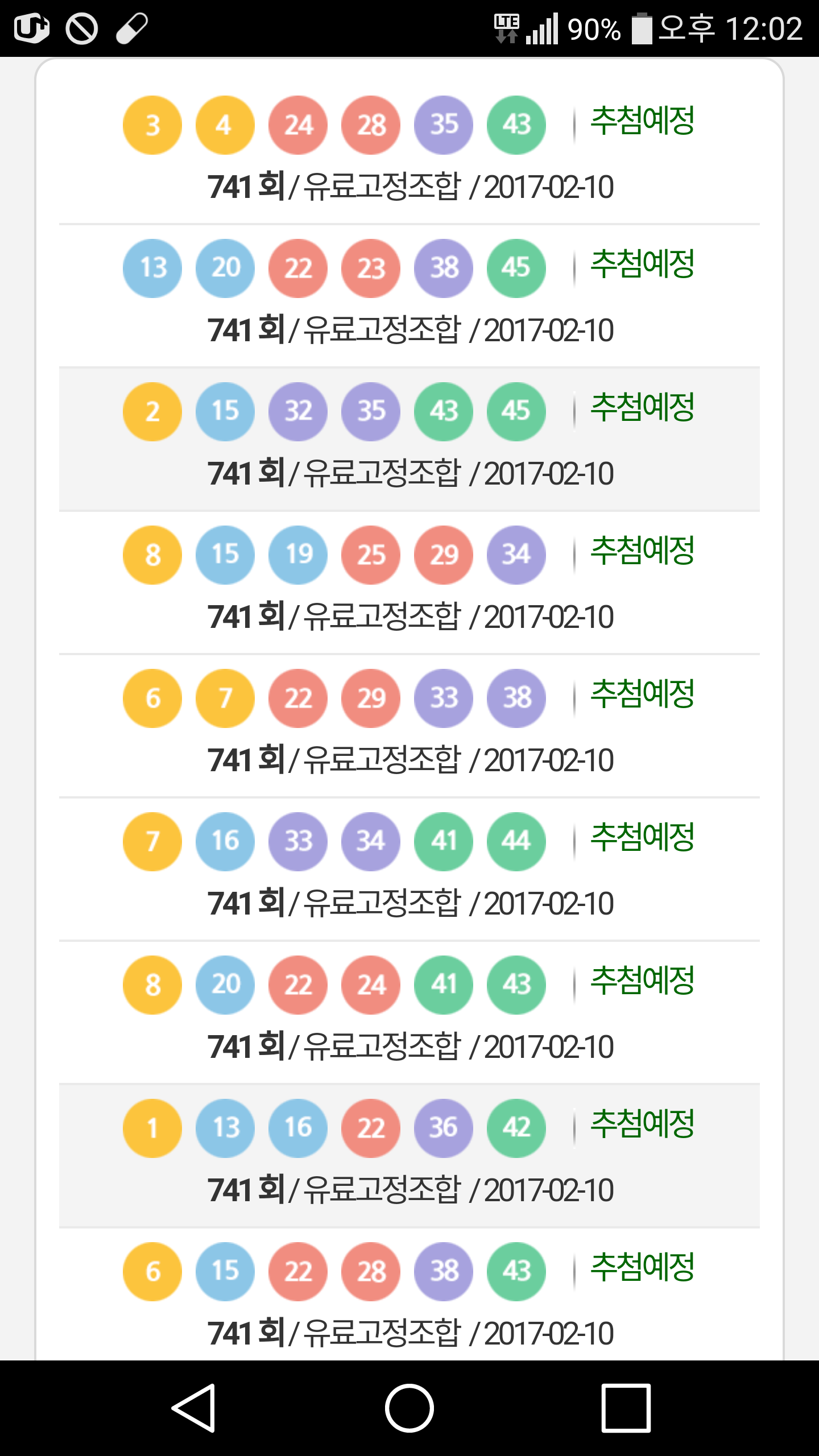This screenshot has height=1456, width=819.
Task: Select the row 7, 16, 33, 34, 41, 44
Action: click(409, 869)
